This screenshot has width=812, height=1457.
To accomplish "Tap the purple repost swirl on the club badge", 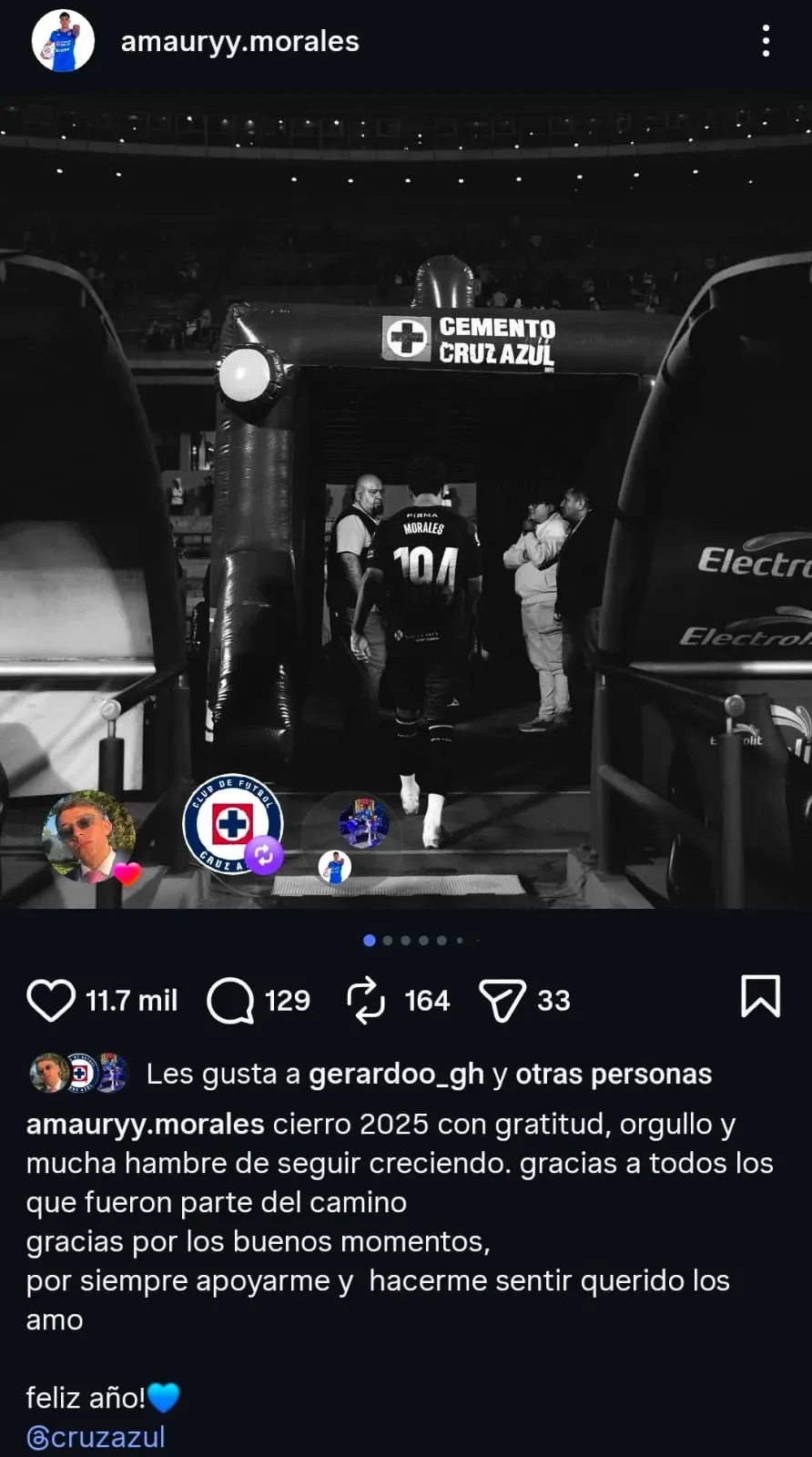I will coord(265,854).
